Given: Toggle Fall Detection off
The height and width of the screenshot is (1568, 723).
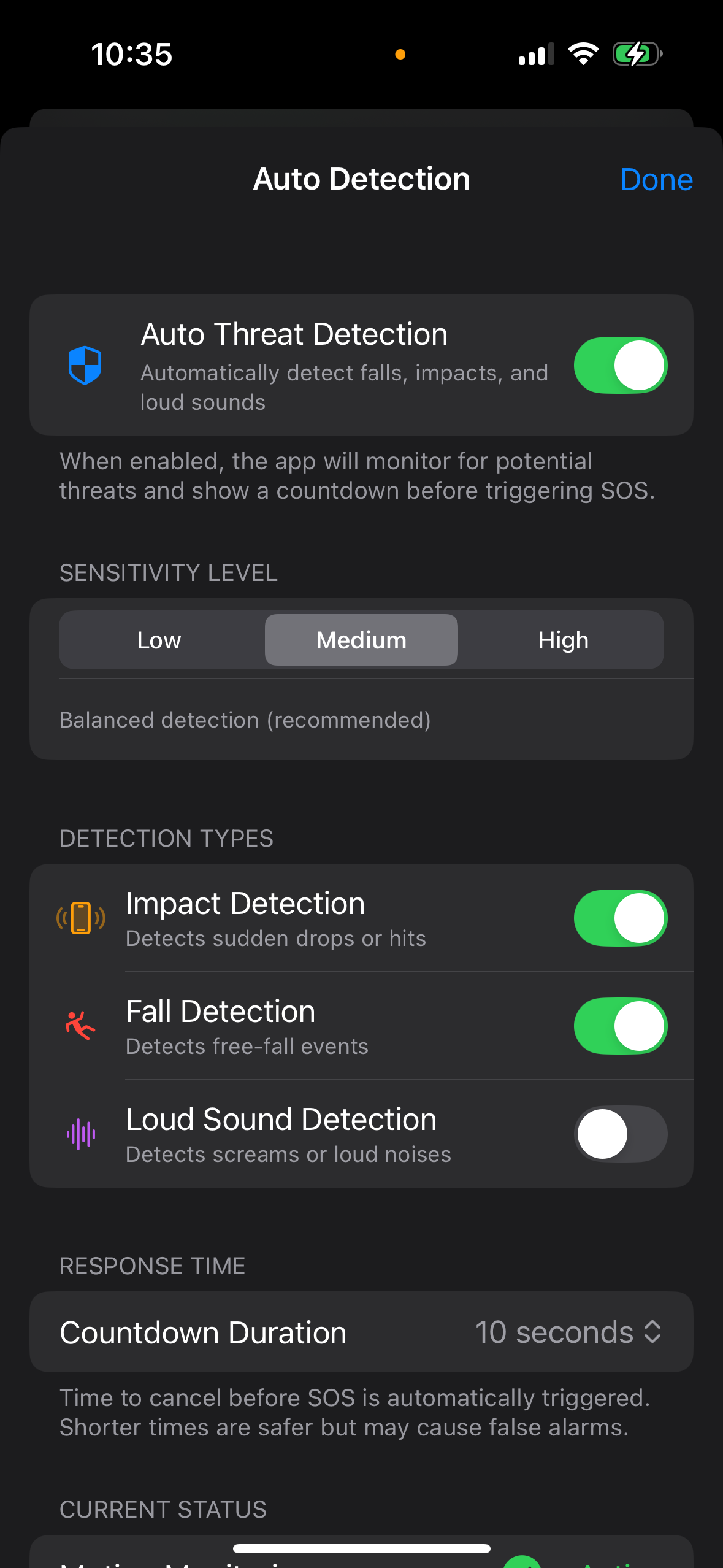Looking at the screenshot, I should click(x=620, y=1026).
